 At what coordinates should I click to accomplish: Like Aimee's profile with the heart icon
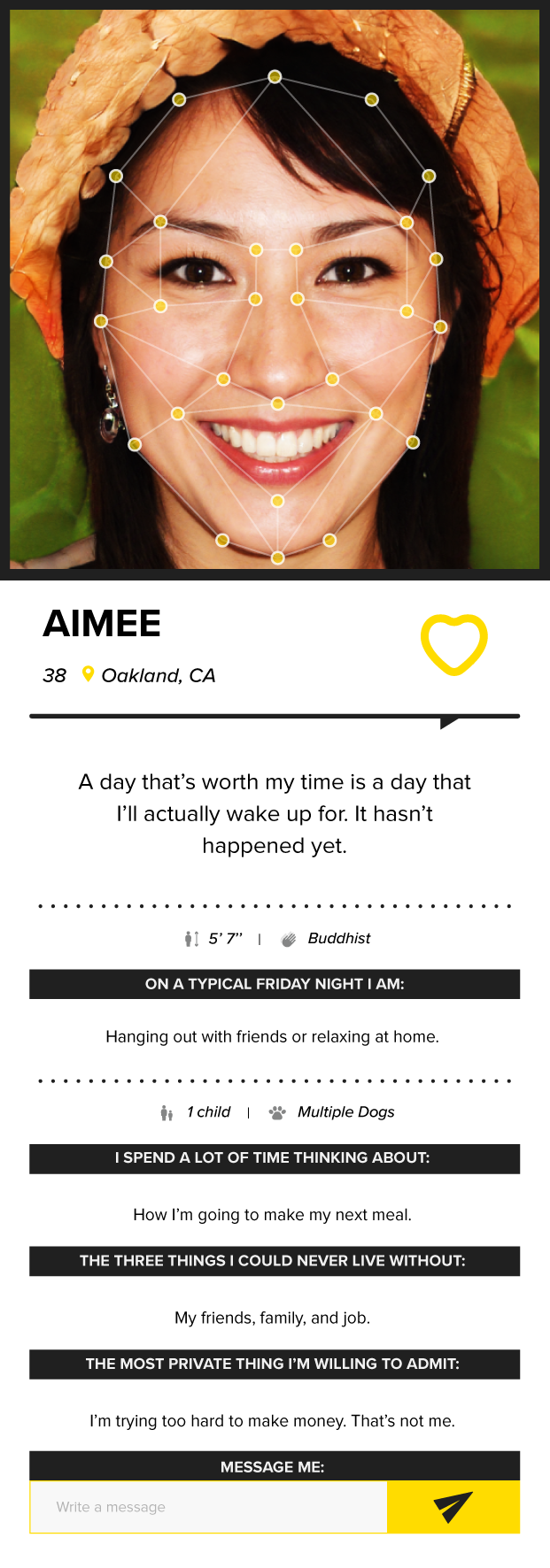pos(453,644)
